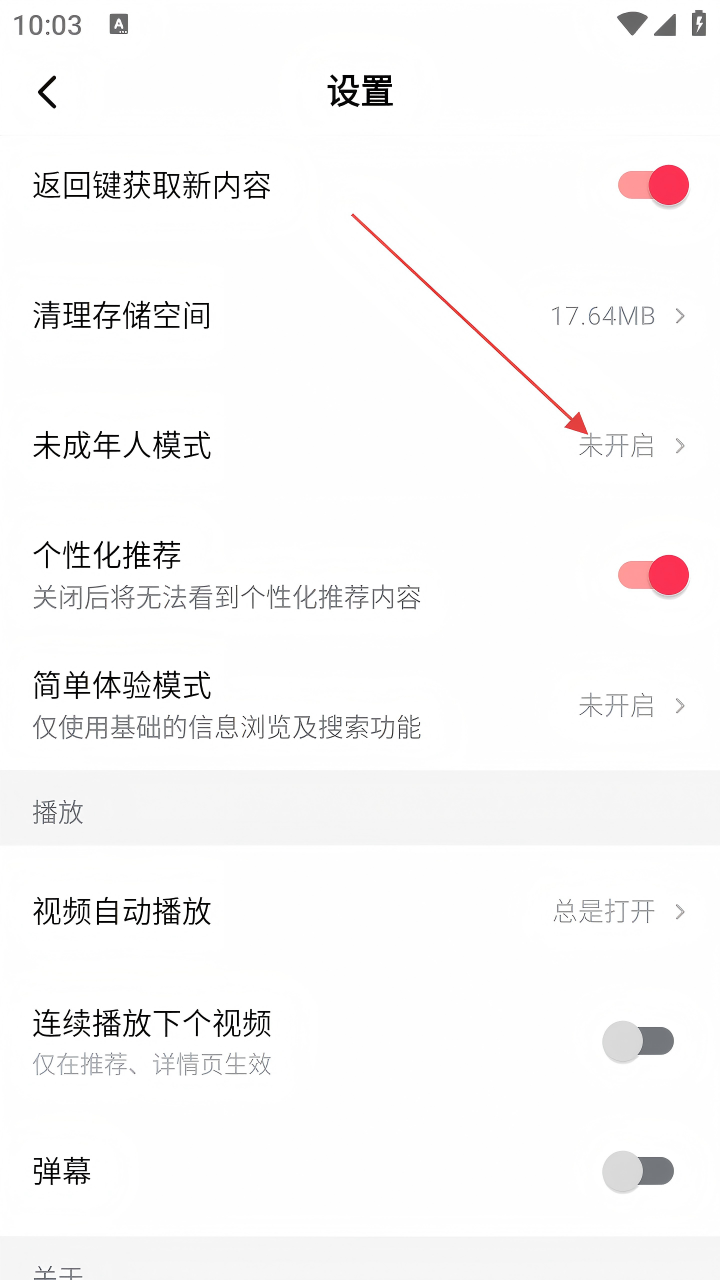Open 未成年人模式 settings
Viewport: 720px width, 1280px height.
click(360, 446)
